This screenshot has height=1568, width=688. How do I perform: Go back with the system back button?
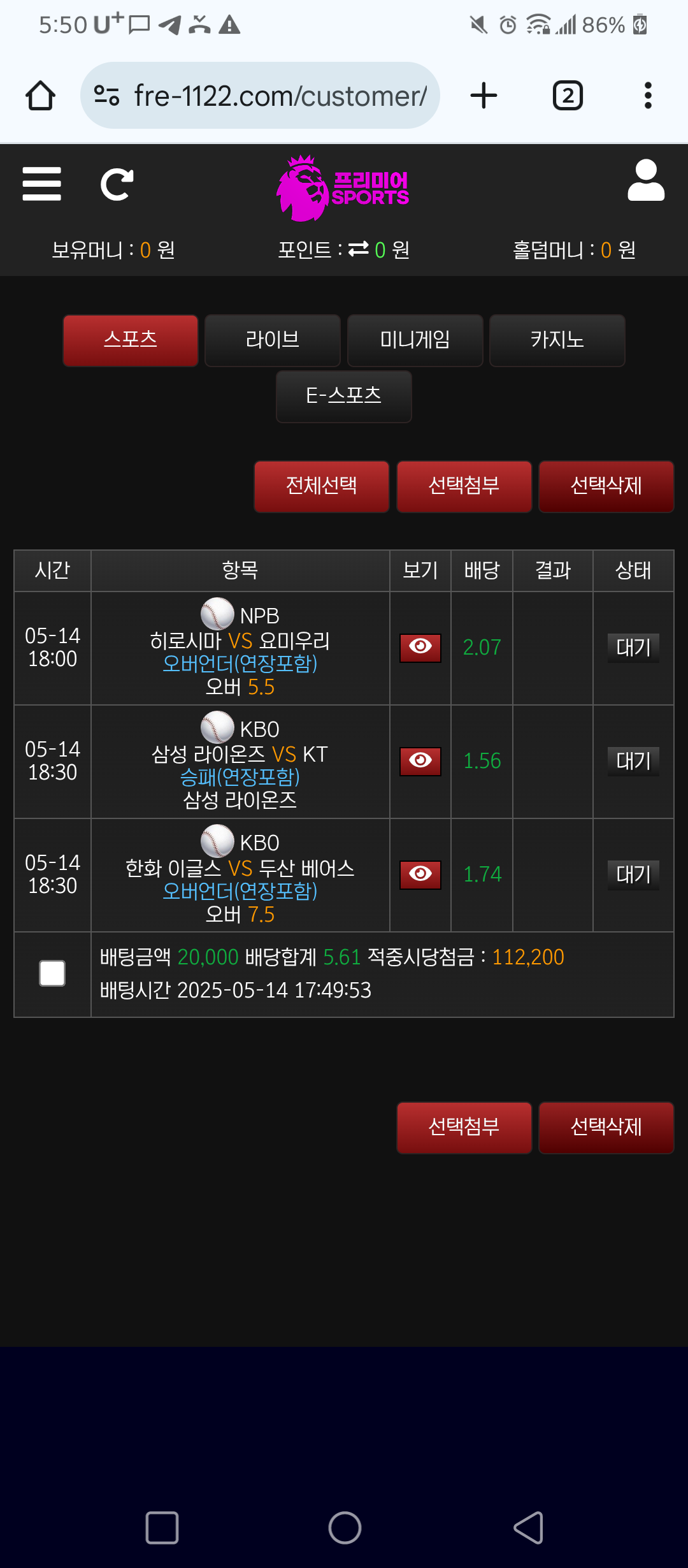(x=528, y=1527)
